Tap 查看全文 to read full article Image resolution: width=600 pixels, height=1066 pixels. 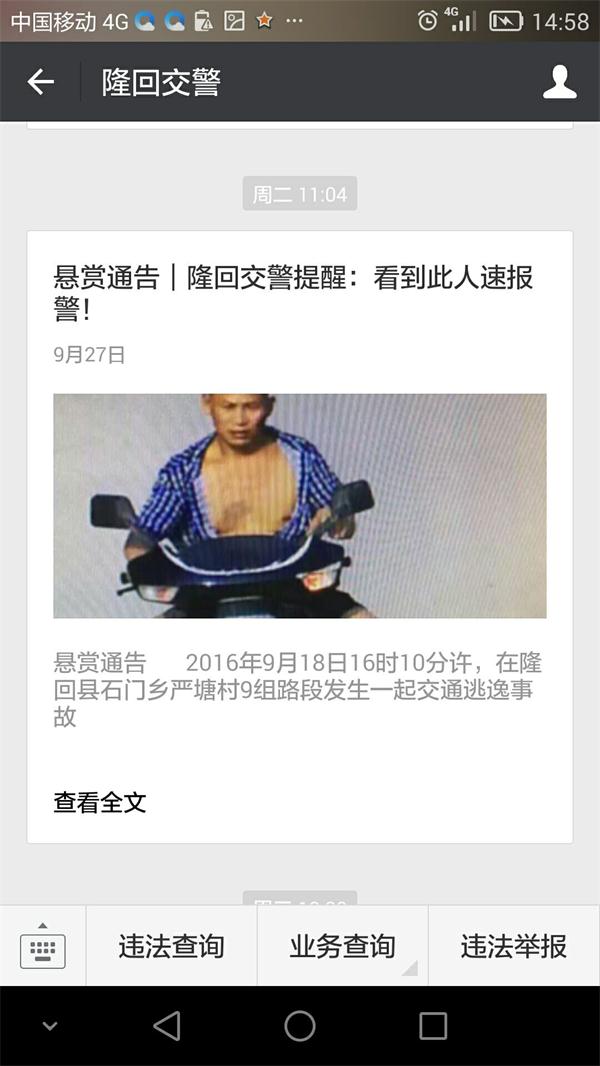[100, 802]
